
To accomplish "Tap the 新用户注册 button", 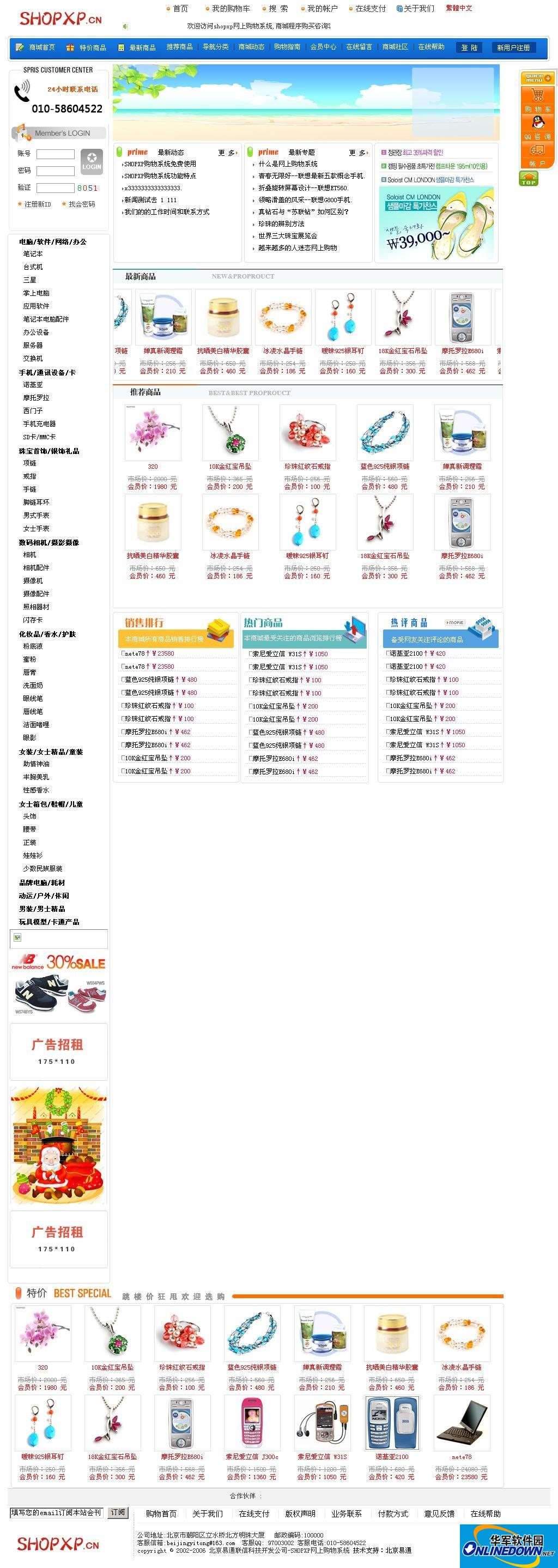I will pos(513,47).
